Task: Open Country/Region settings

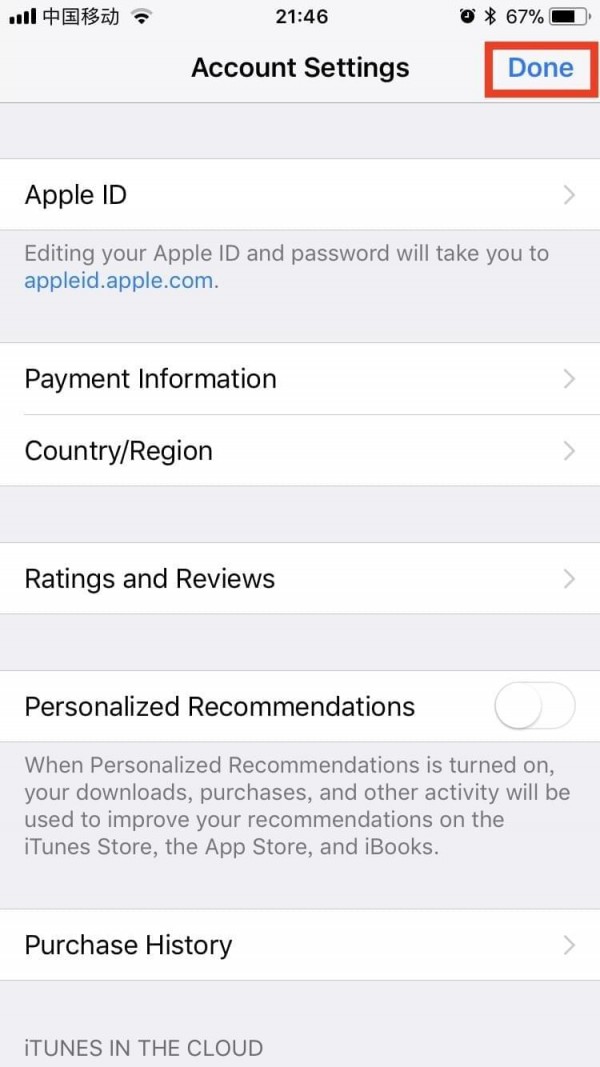Action: click(x=300, y=451)
